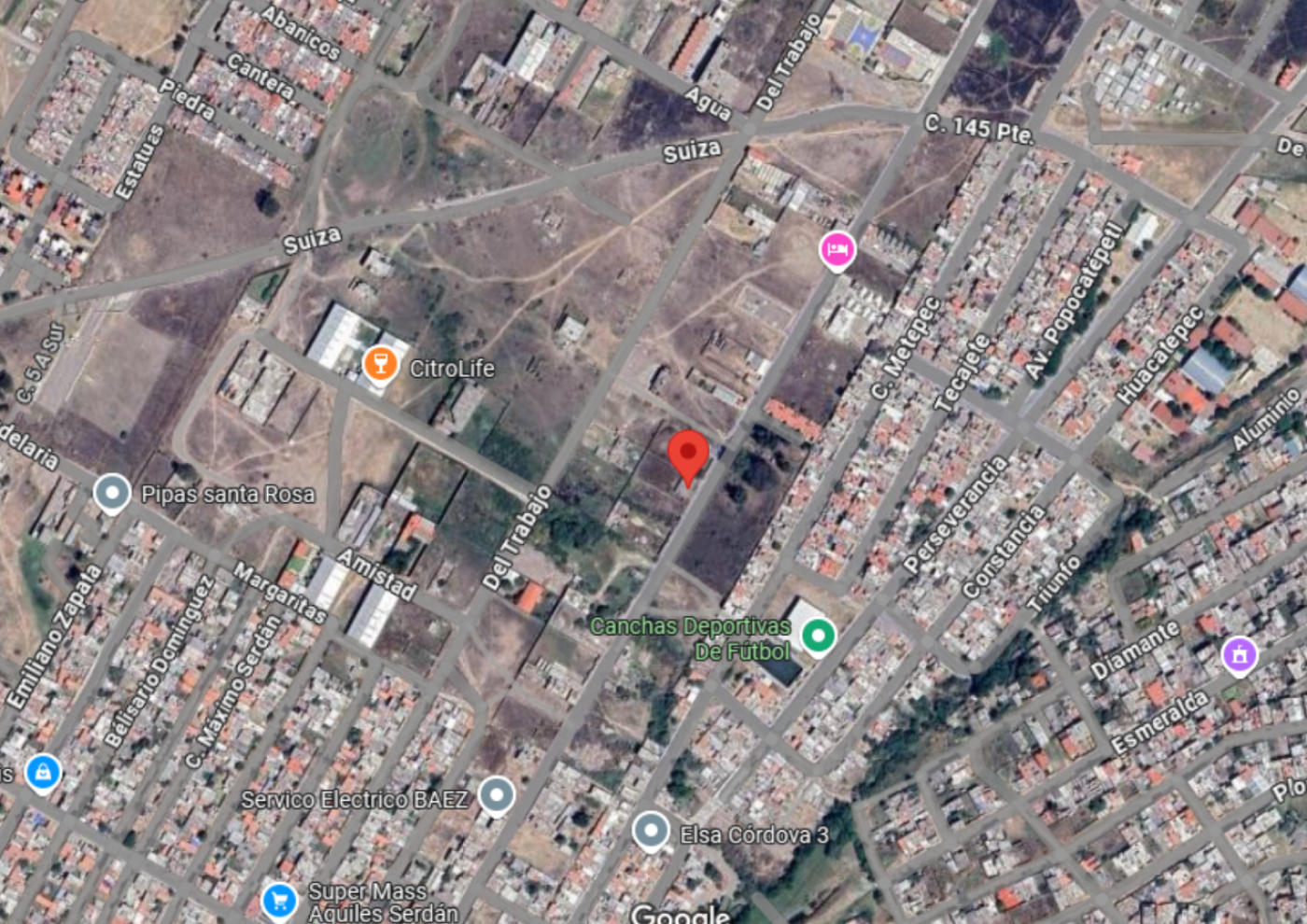The width and height of the screenshot is (1307, 924).
Task: Open the CitroLife place marker
Action: click(380, 362)
